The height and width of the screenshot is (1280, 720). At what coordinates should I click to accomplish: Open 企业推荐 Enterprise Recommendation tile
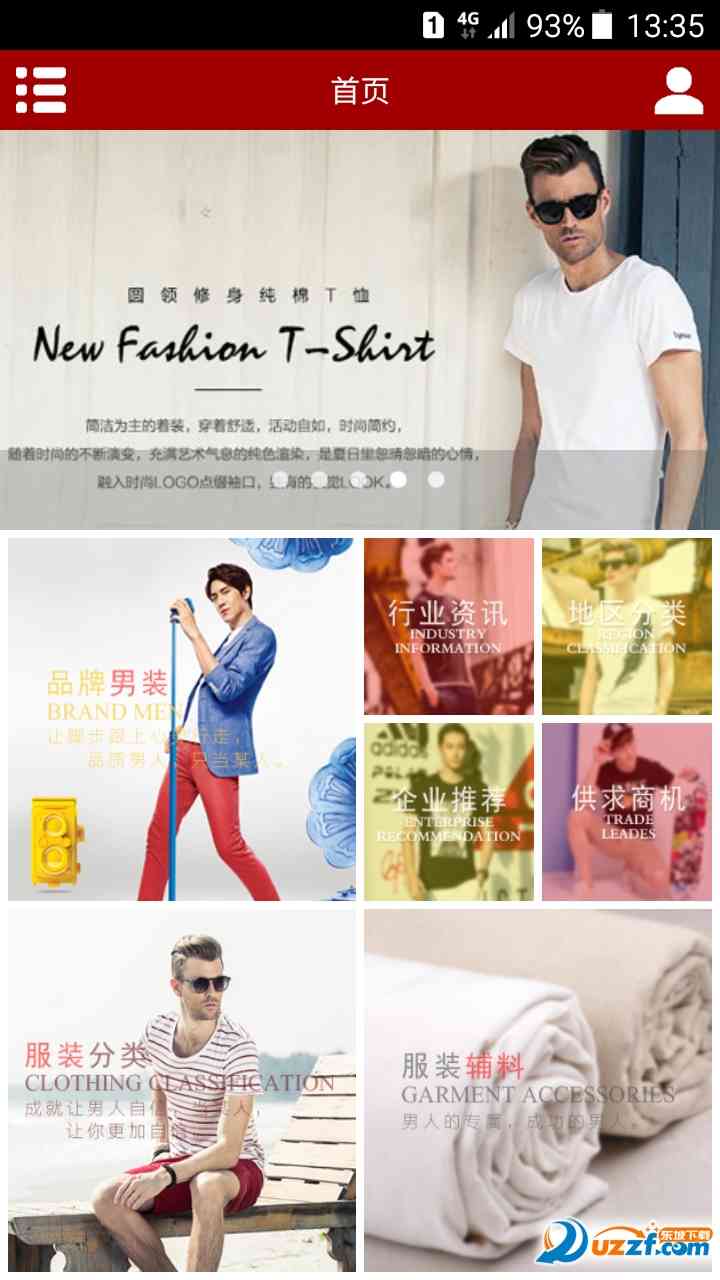coord(448,811)
